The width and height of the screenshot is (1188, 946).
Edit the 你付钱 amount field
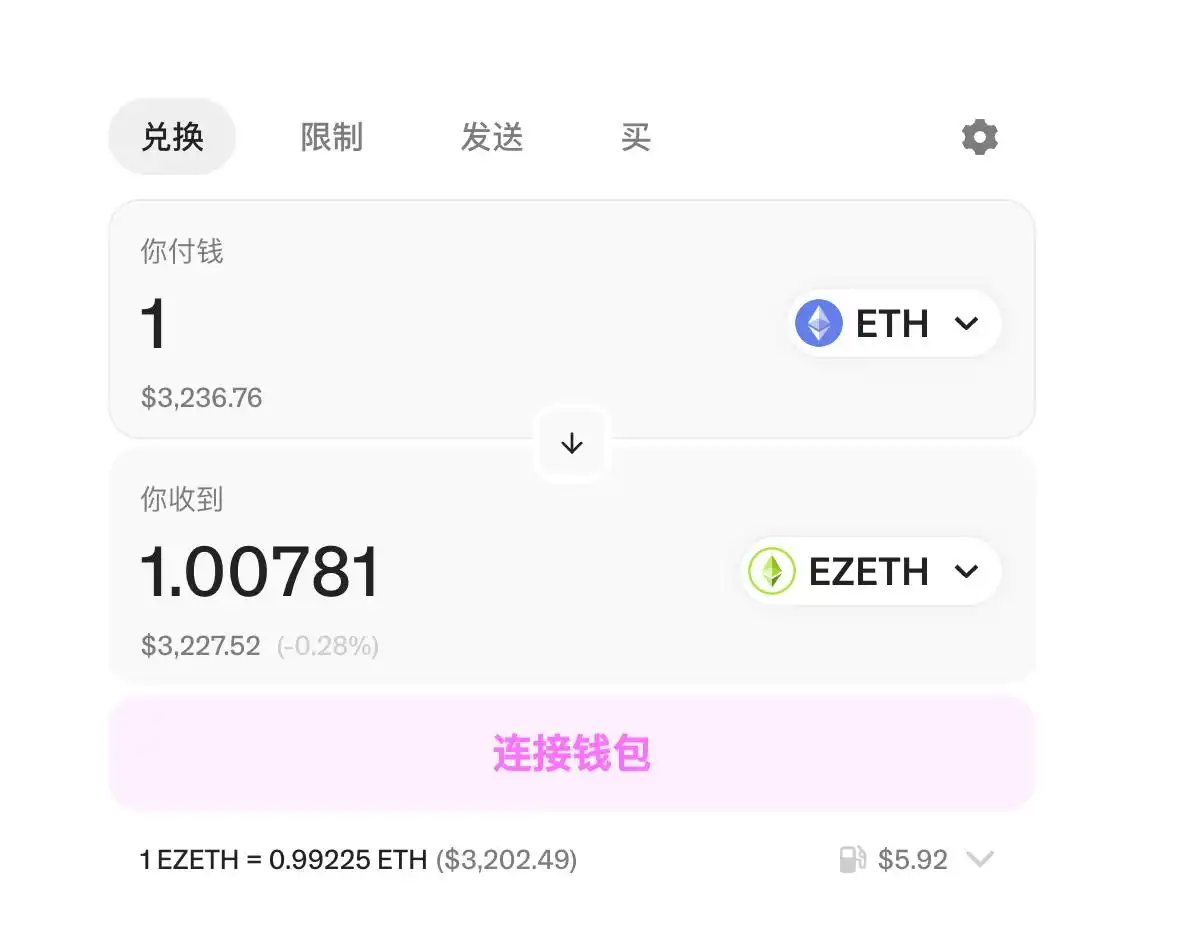(400, 324)
